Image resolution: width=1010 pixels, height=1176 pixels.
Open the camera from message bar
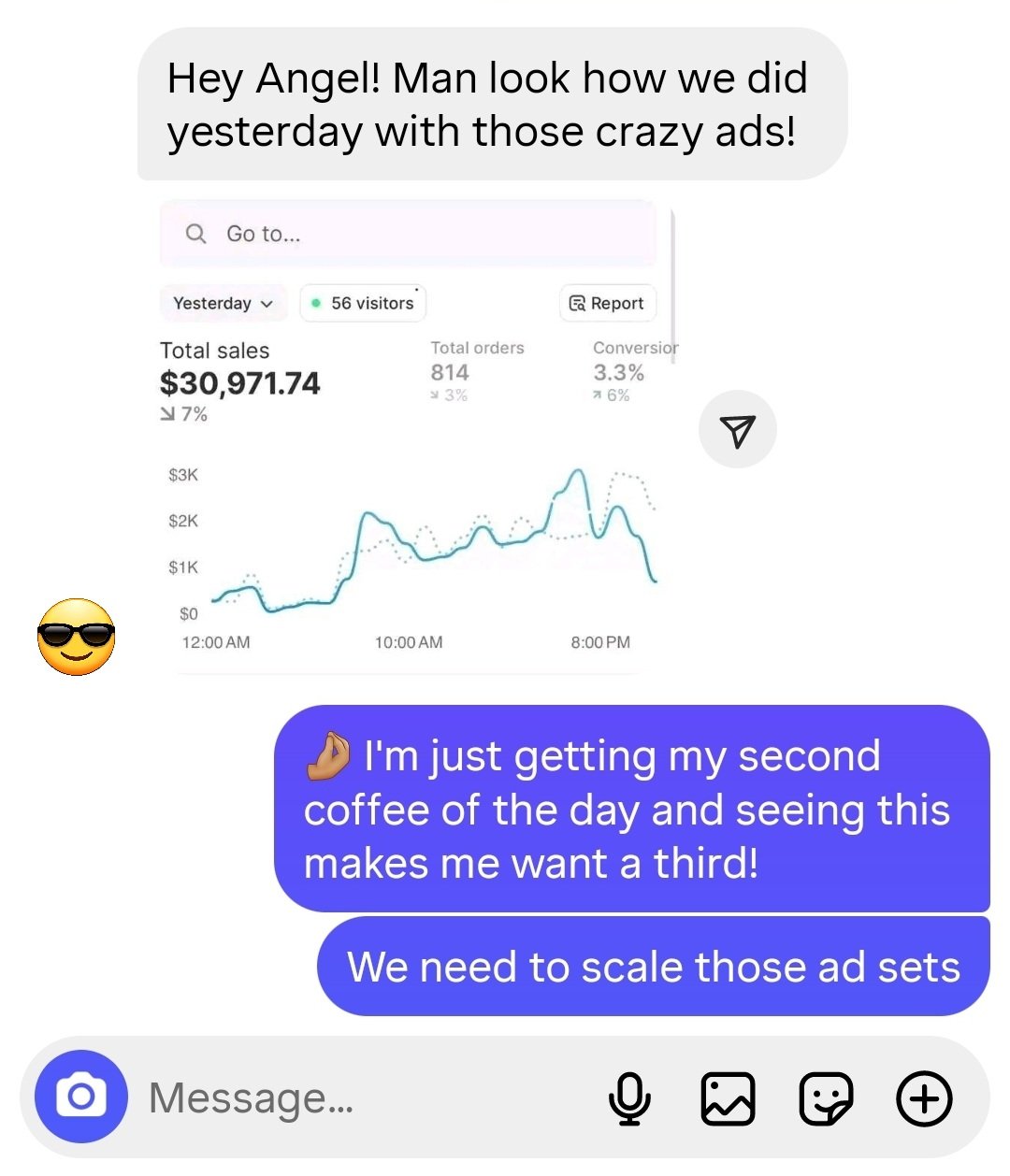click(x=81, y=1097)
